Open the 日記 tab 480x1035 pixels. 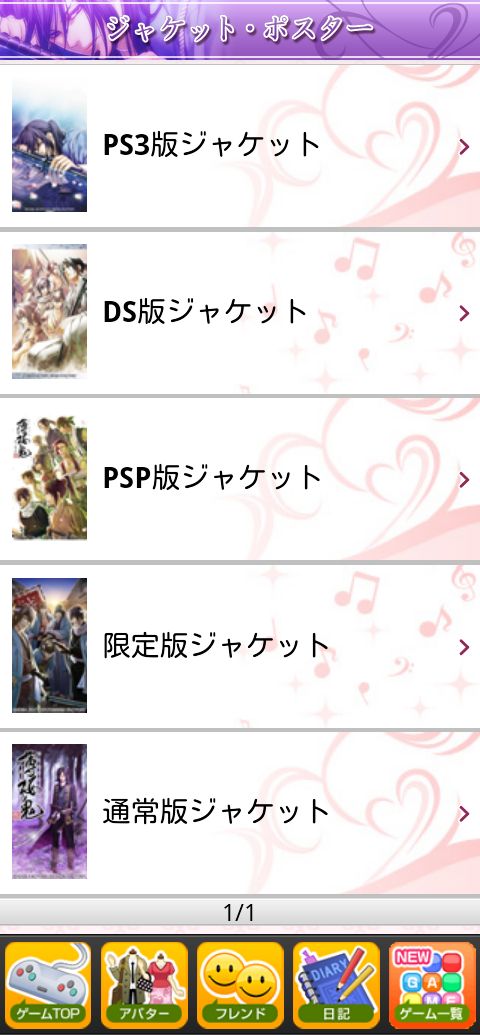(x=336, y=985)
